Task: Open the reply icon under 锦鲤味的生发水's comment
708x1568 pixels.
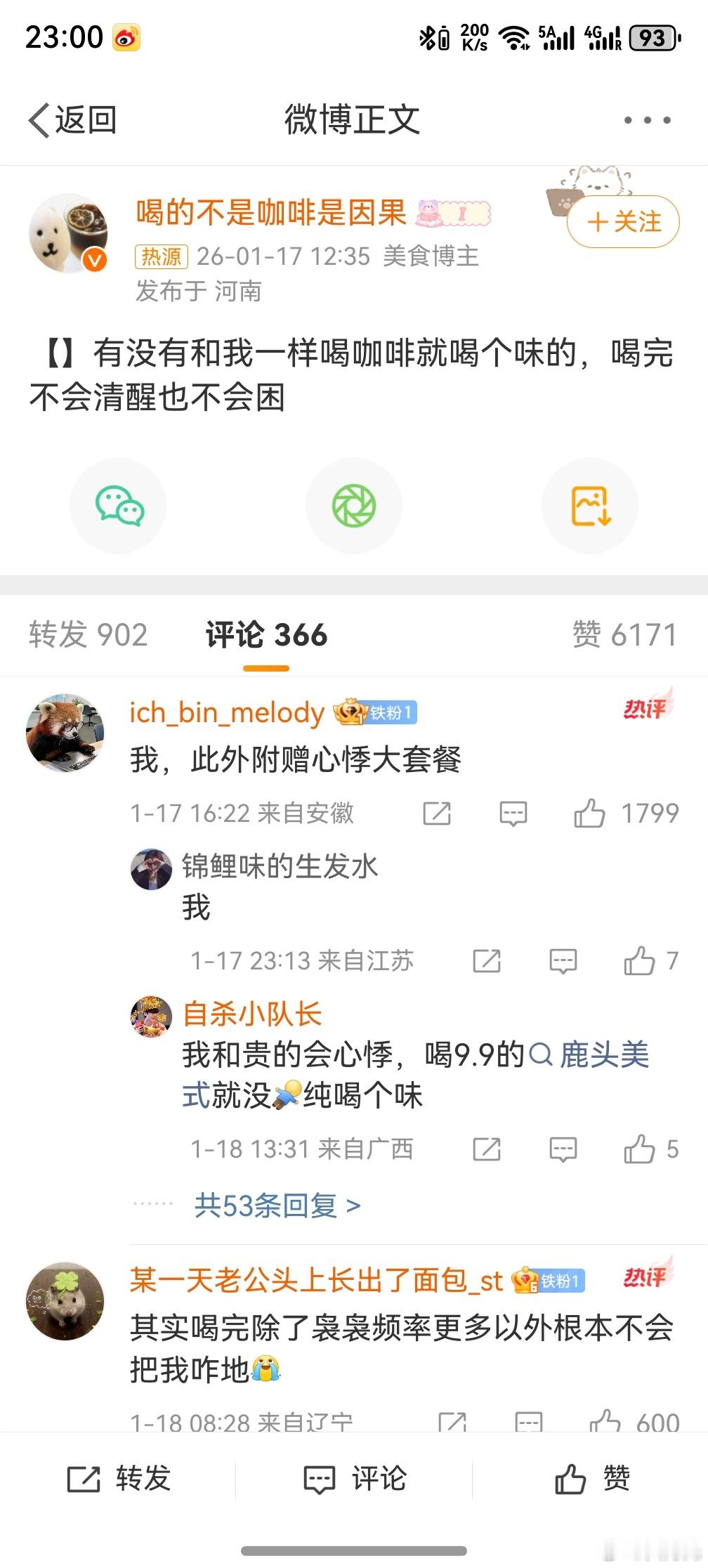Action: (562, 960)
